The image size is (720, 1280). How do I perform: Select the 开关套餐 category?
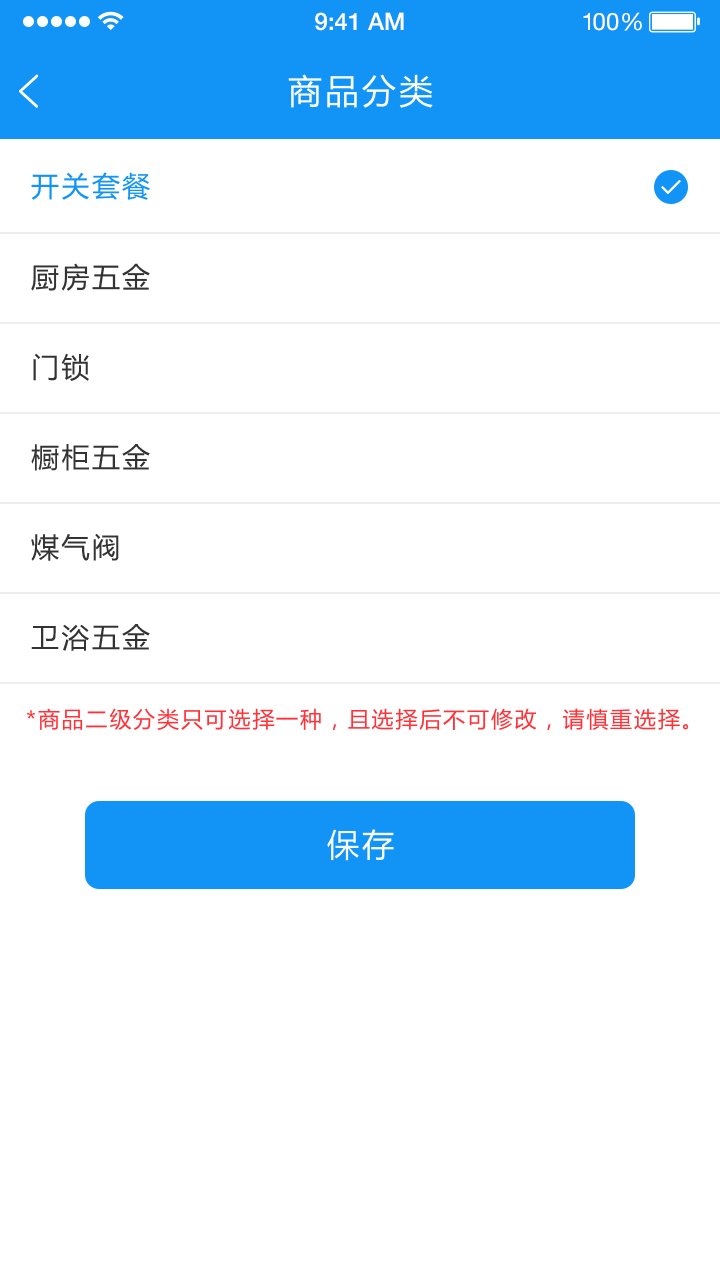[360, 187]
